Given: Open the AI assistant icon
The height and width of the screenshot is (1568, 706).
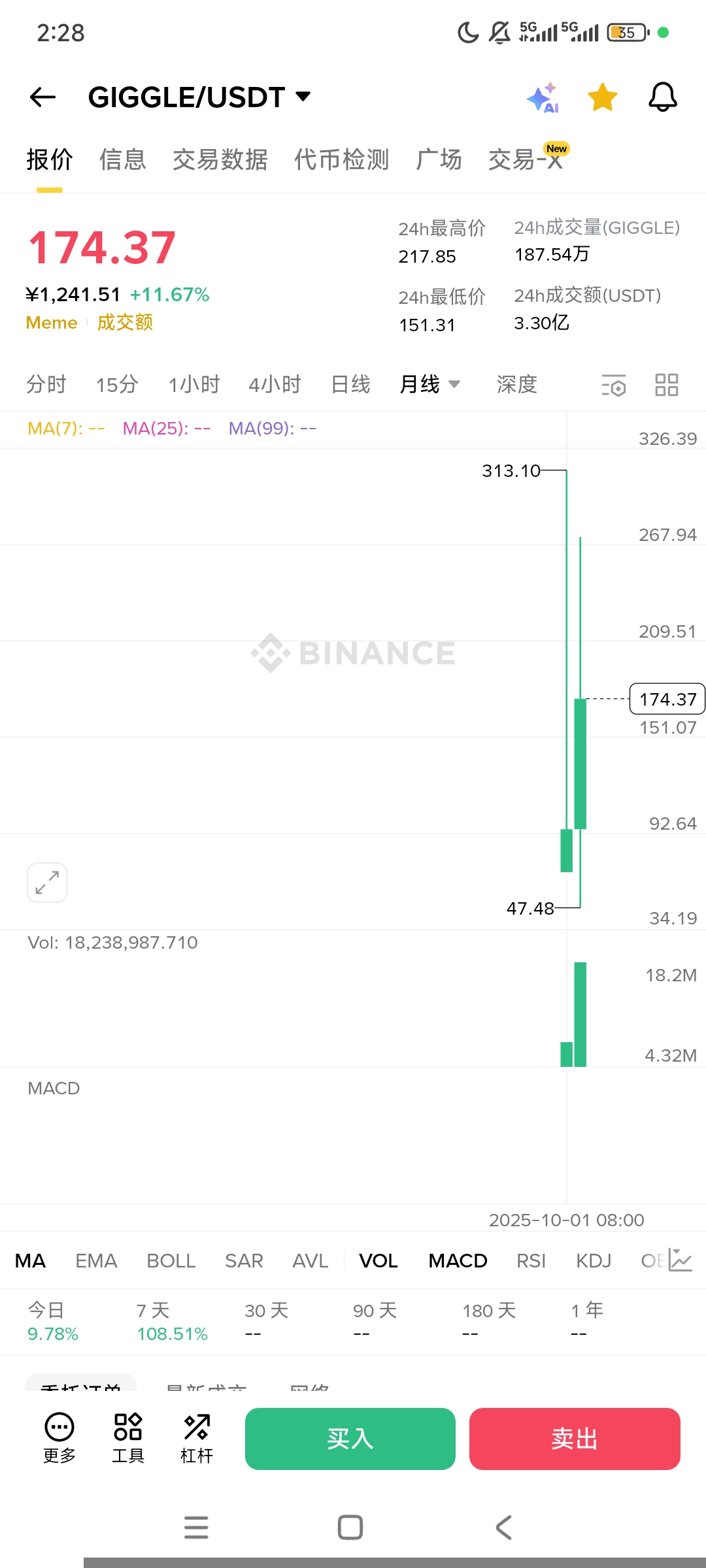Looking at the screenshot, I should (x=543, y=98).
